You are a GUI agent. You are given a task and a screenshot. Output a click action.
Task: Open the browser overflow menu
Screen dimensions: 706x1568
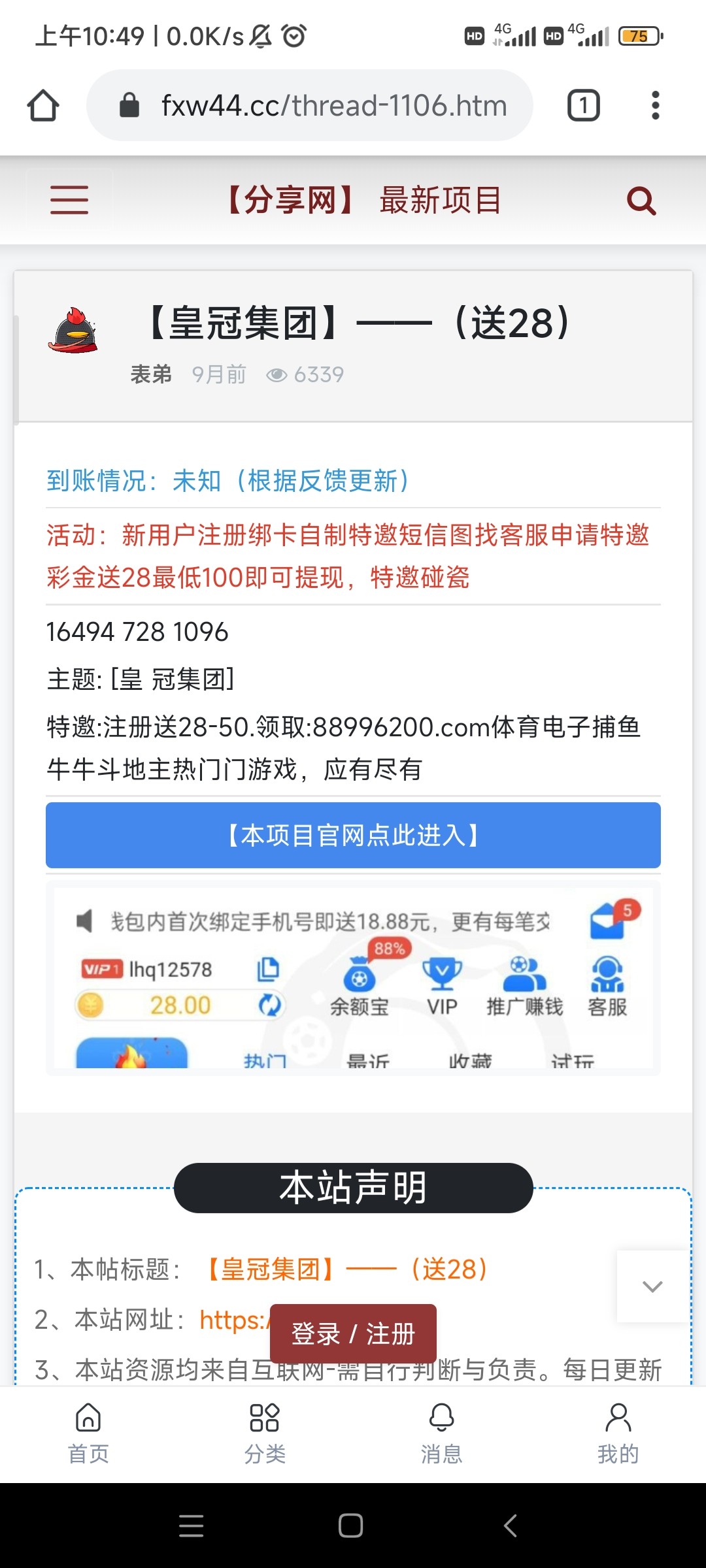tap(656, 105)
